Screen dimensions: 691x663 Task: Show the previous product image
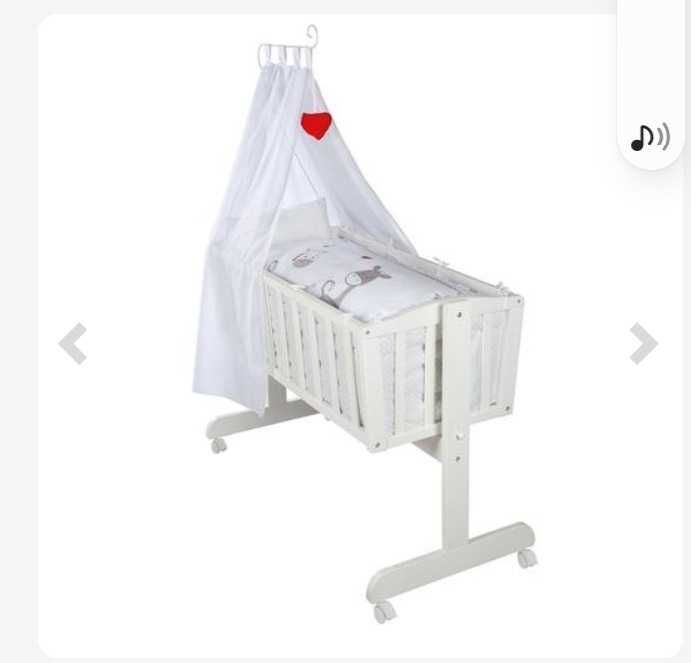pos(73,344)
